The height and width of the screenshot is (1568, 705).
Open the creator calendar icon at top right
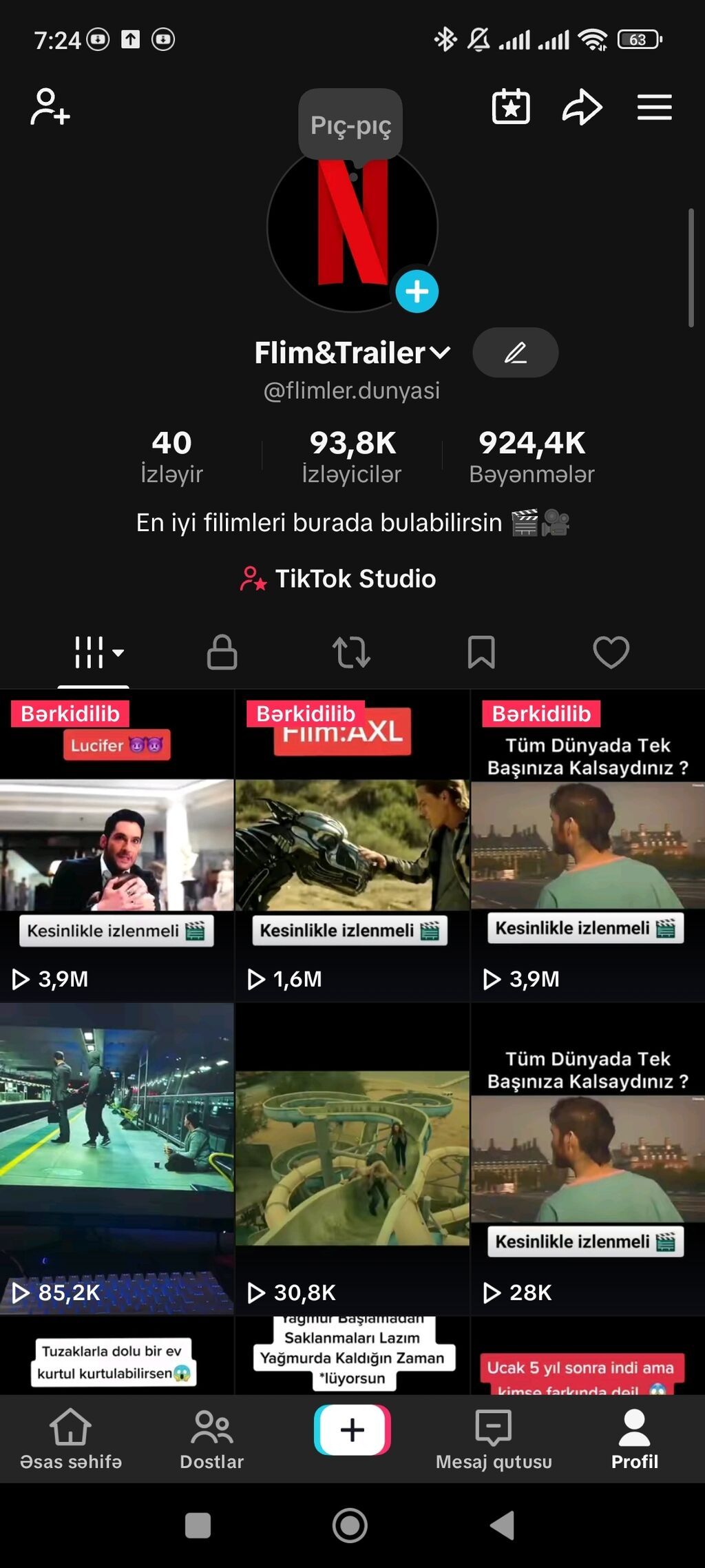509,107
